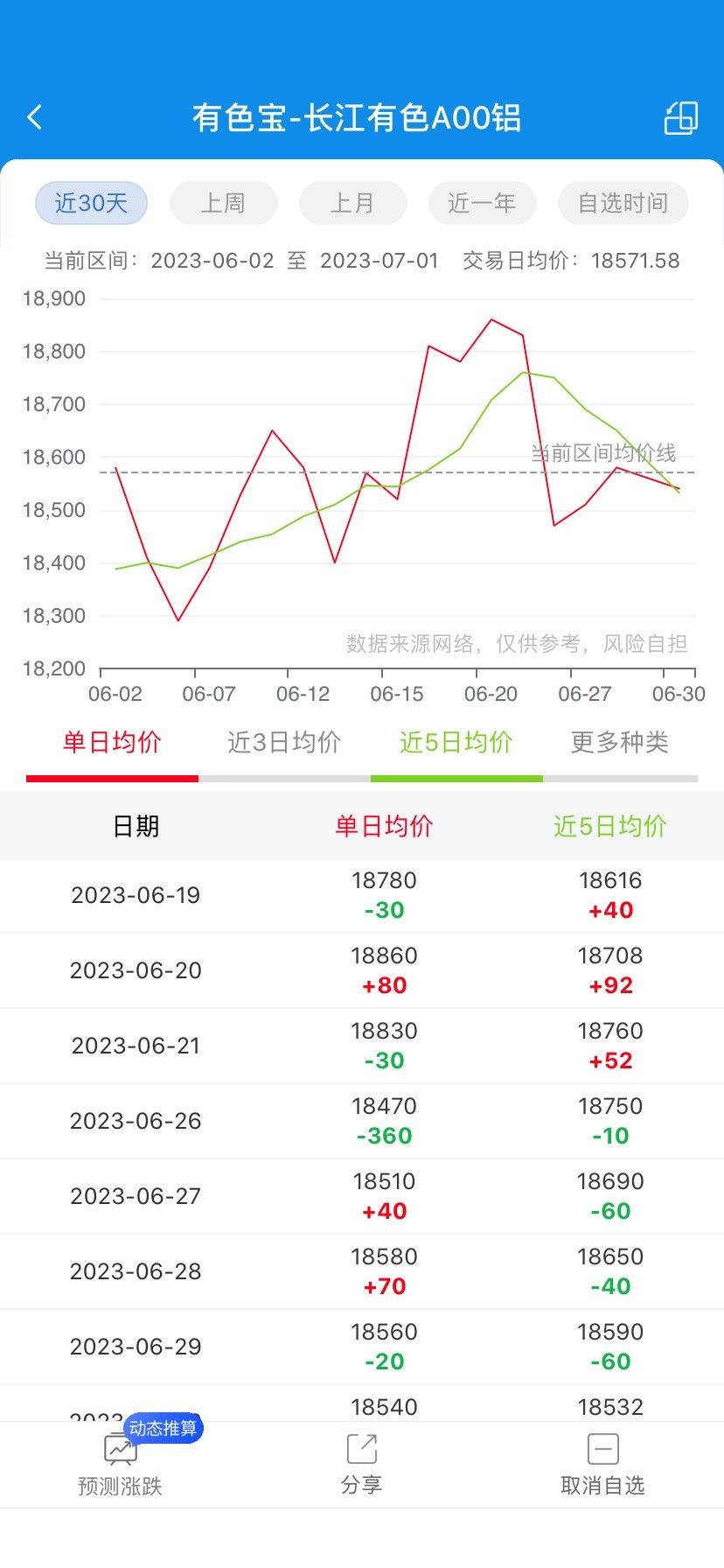Share this price chart via 分享
724x1568 pixels.
pyautogui.click(x=361, y=1465)
